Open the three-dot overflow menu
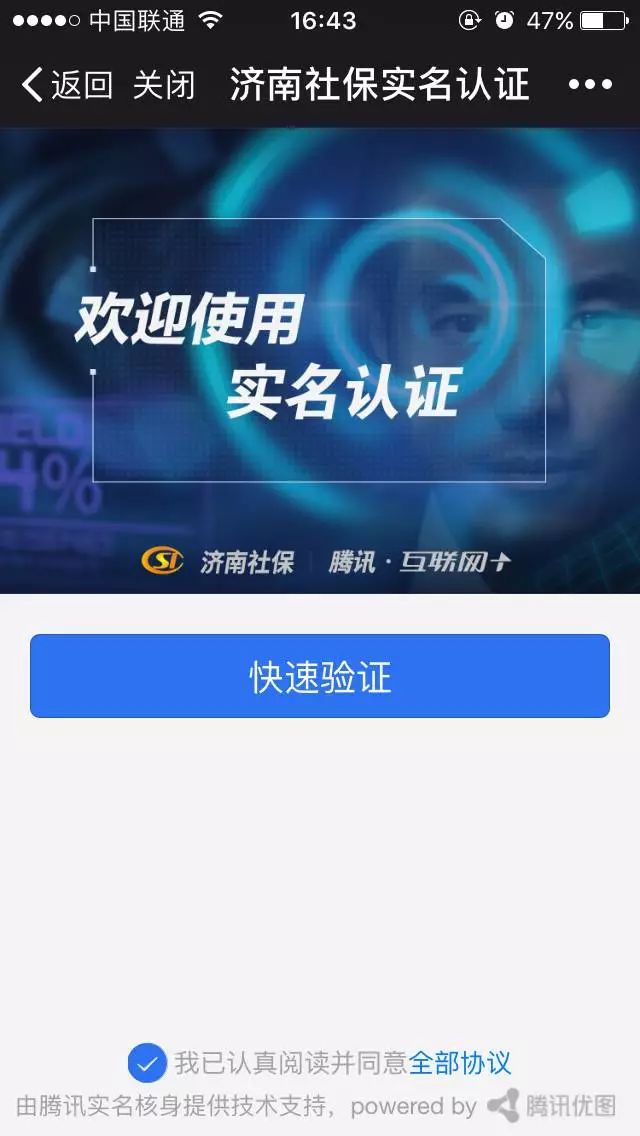Image resolution: width=640 pixels, height=1136 pixels. pyautogui.click(x=590, y=85)
